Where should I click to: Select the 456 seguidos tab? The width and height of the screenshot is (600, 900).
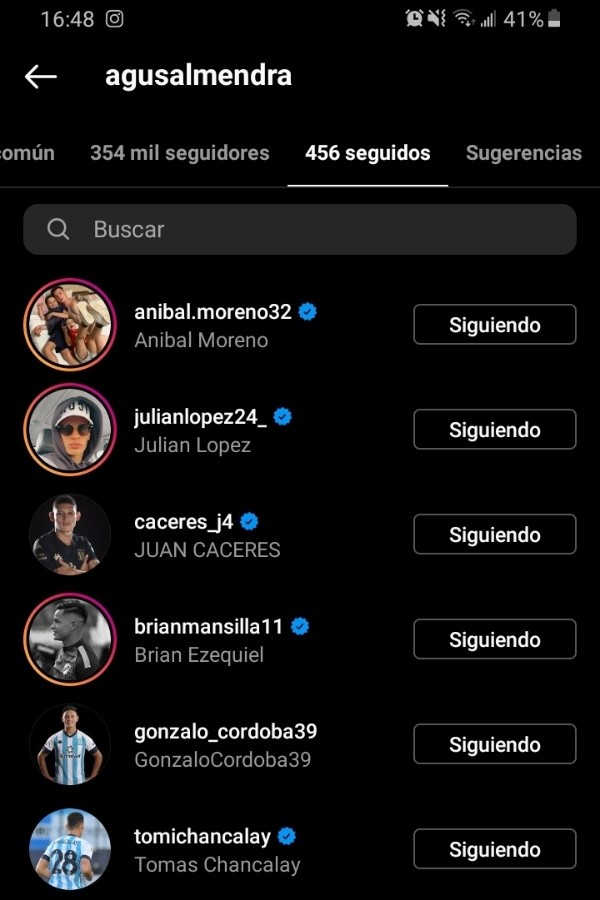click(367, 153)
